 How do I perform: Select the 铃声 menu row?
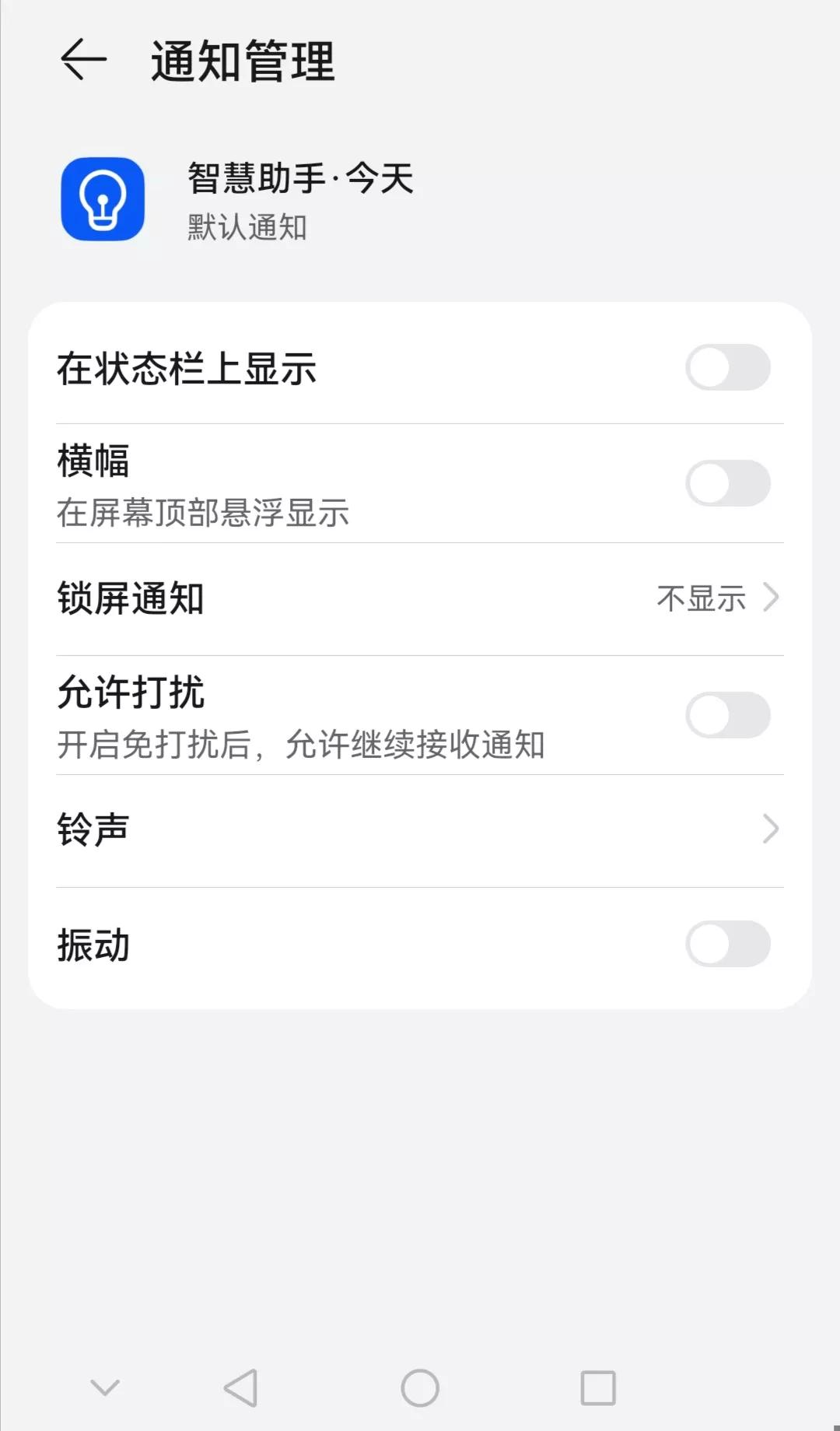coord(311,829)
